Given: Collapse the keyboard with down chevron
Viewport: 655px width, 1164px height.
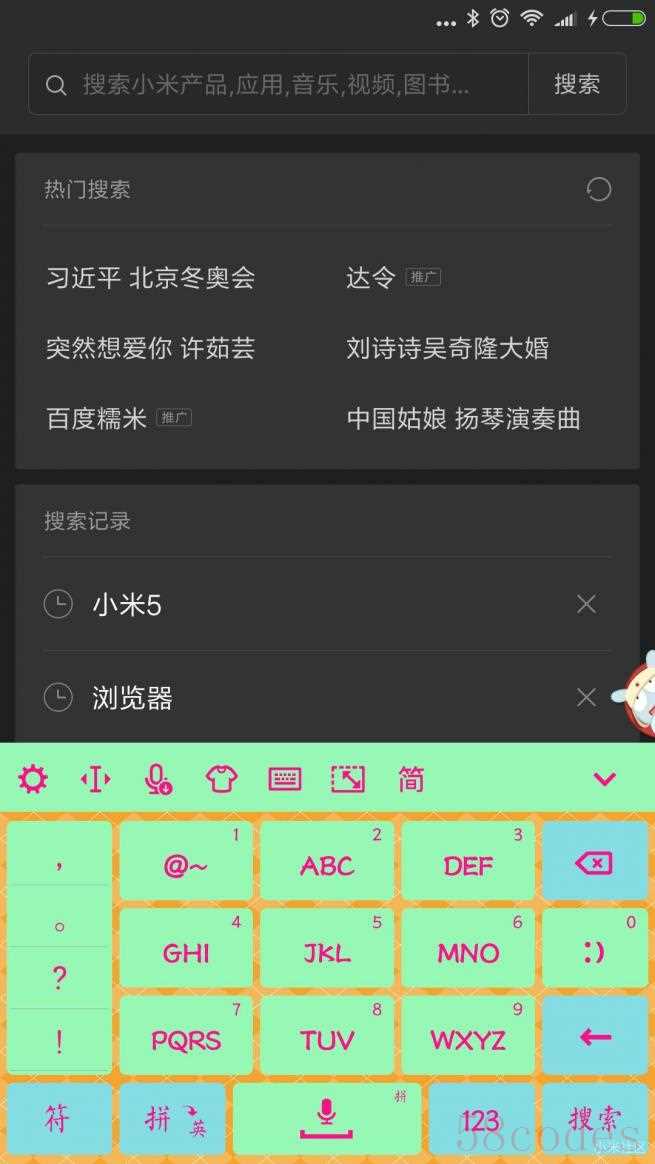Looking at the screenshot, I should click(x=604, y=779).
